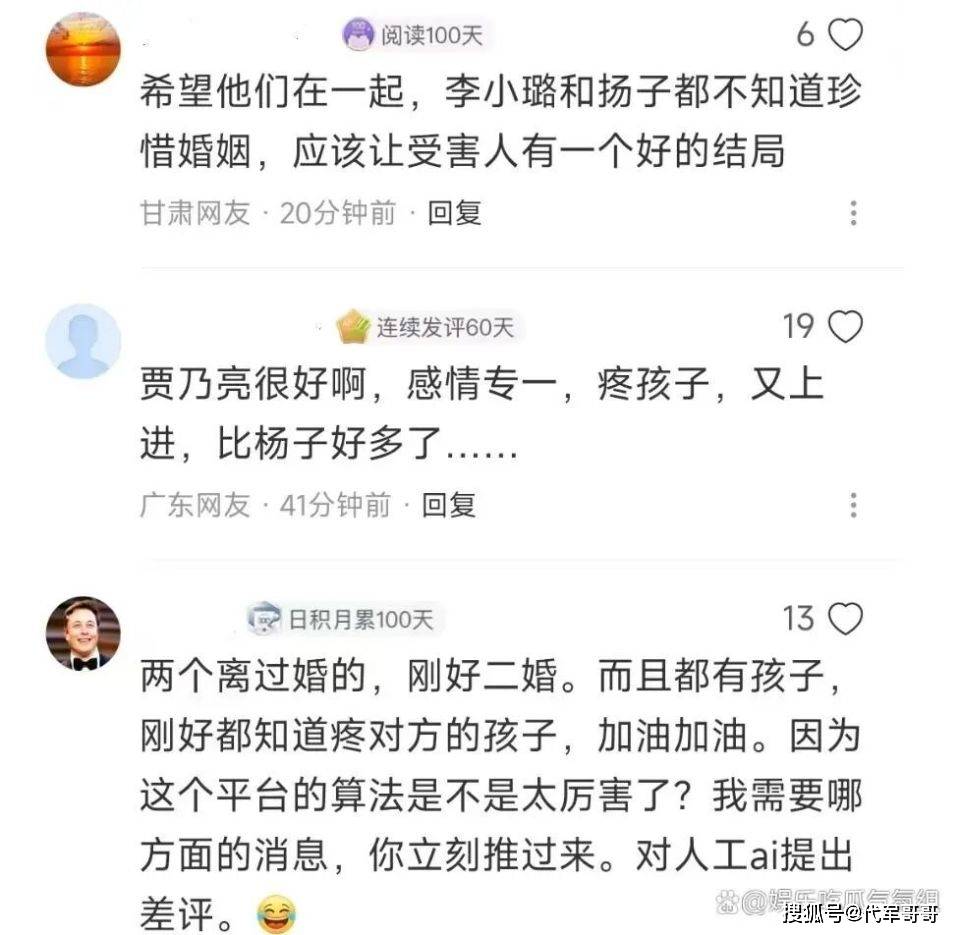960x935 pixels.
Task: View the profile of the sunset-avatar commenter
Action: click(x=83, y=50)
